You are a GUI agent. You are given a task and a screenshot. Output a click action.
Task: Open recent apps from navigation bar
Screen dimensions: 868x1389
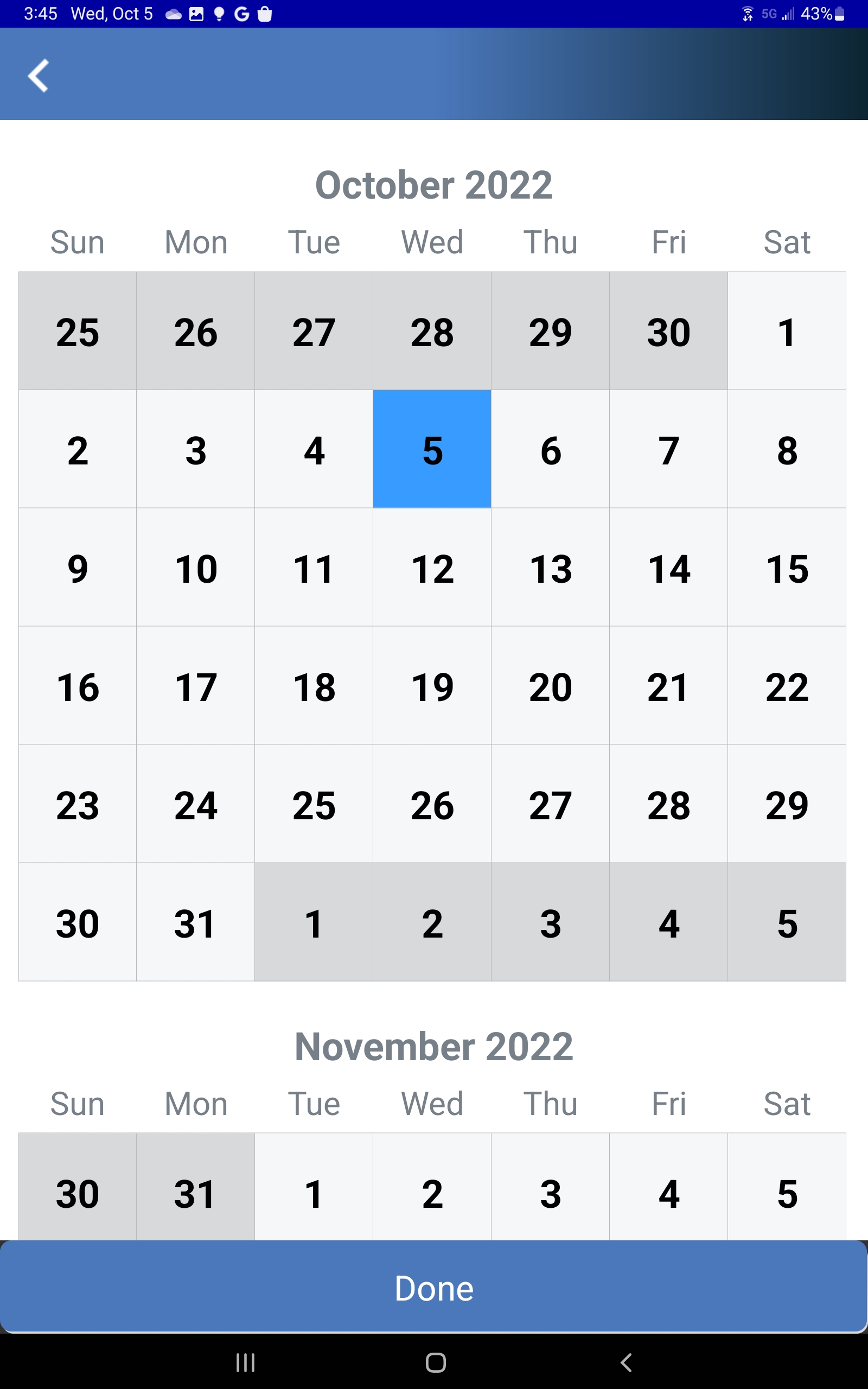click(245, 1362)
